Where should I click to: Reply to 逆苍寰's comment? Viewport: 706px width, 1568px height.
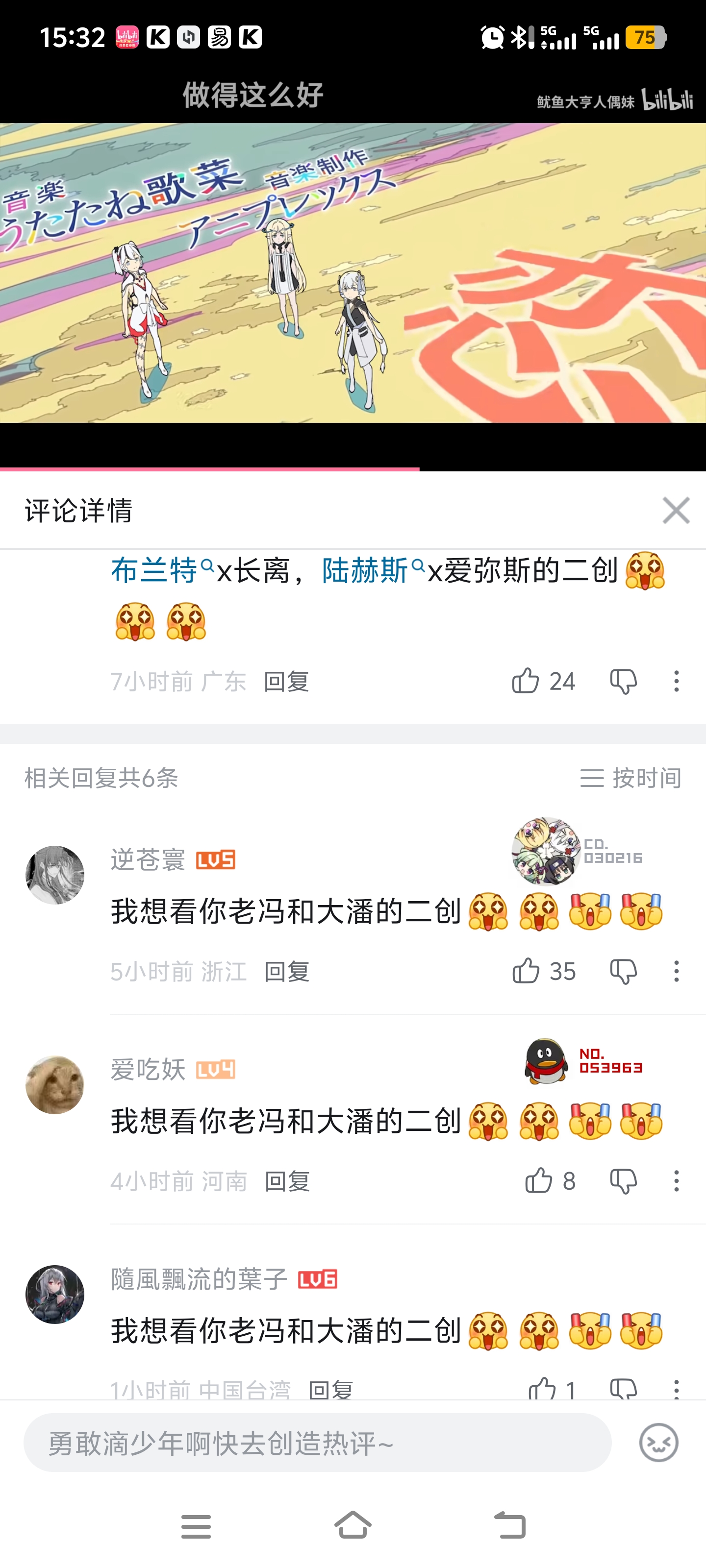286,972
